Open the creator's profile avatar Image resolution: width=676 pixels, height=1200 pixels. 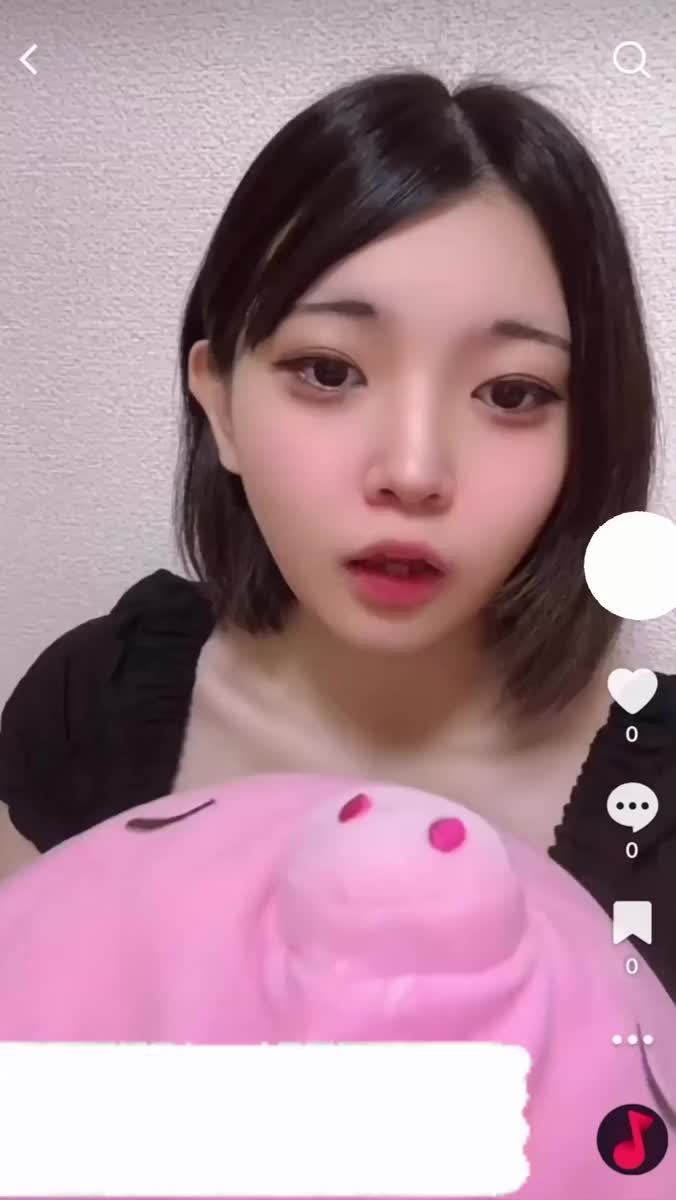(x=632, y=566)
